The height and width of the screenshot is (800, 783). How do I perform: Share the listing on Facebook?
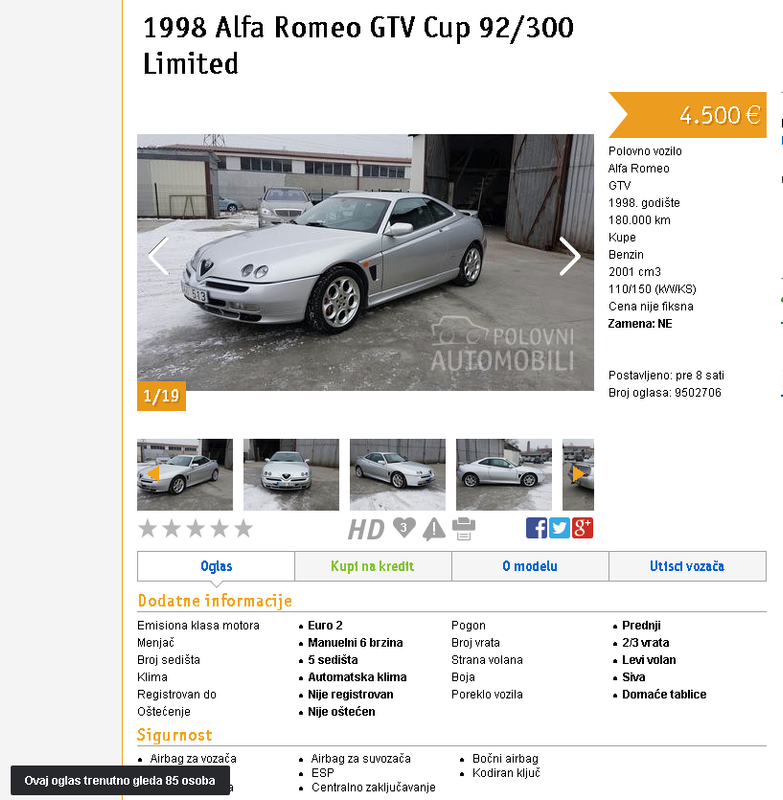point(536,528)
